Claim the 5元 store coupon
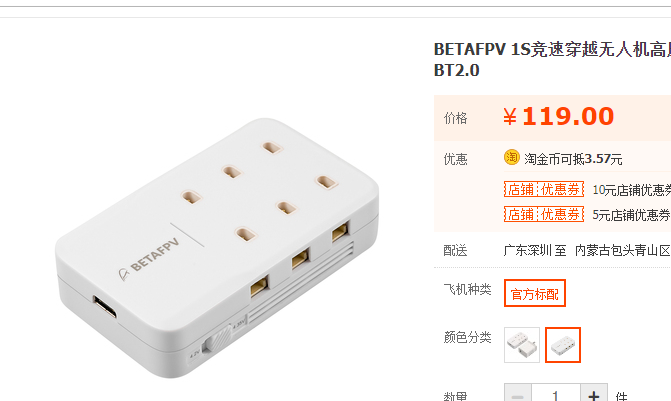The height and width of the screenshot is (401, 671). pyautogui.click(x=543, y=214)
